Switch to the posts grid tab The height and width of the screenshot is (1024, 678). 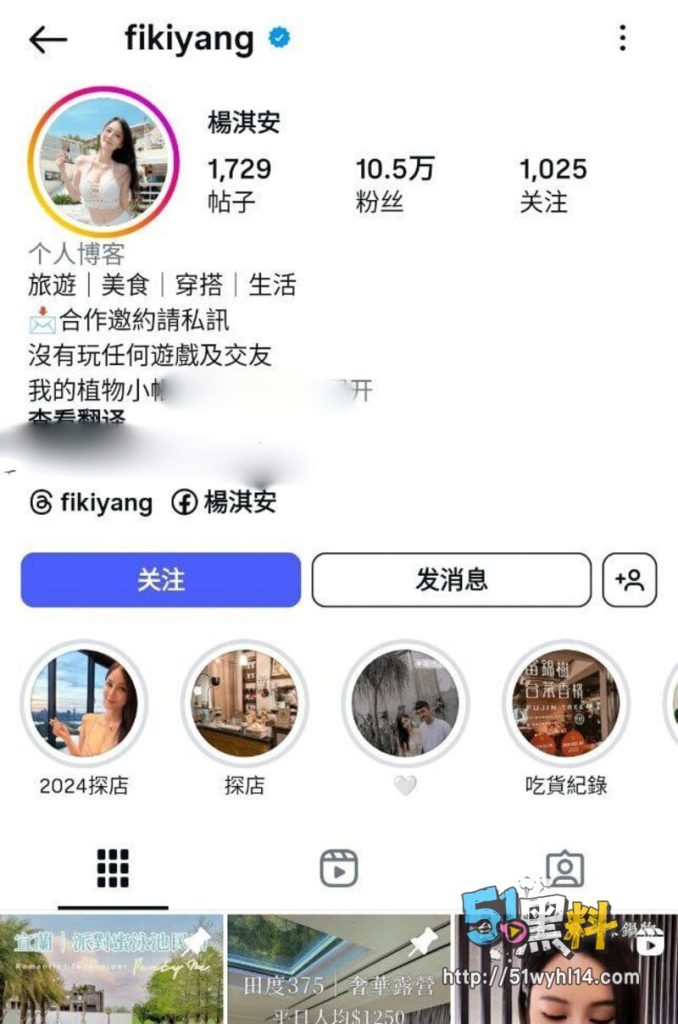[113, 868]
